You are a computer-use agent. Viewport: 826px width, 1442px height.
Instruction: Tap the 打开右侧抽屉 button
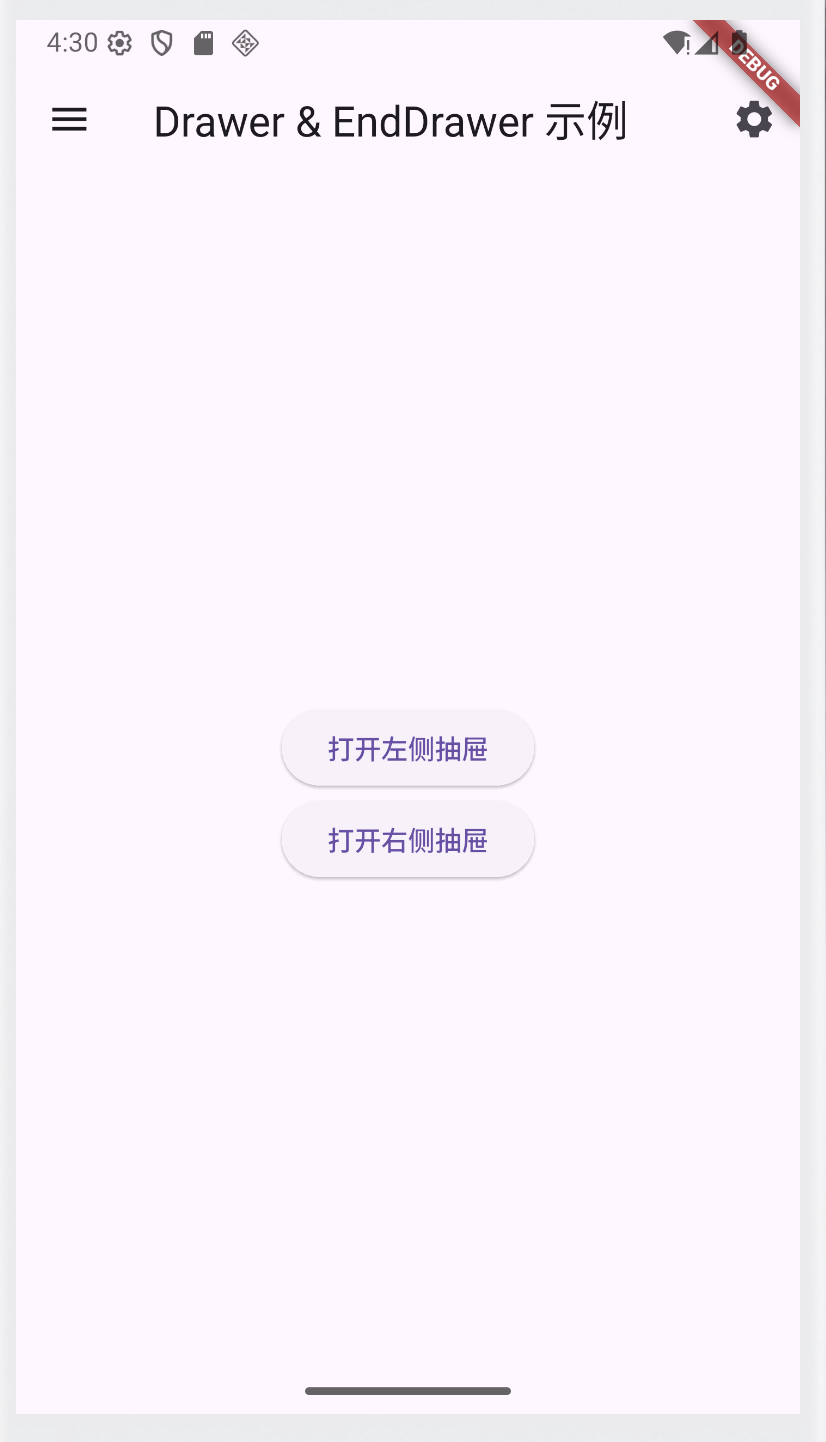pyautogui.click(x=408, y=840)
